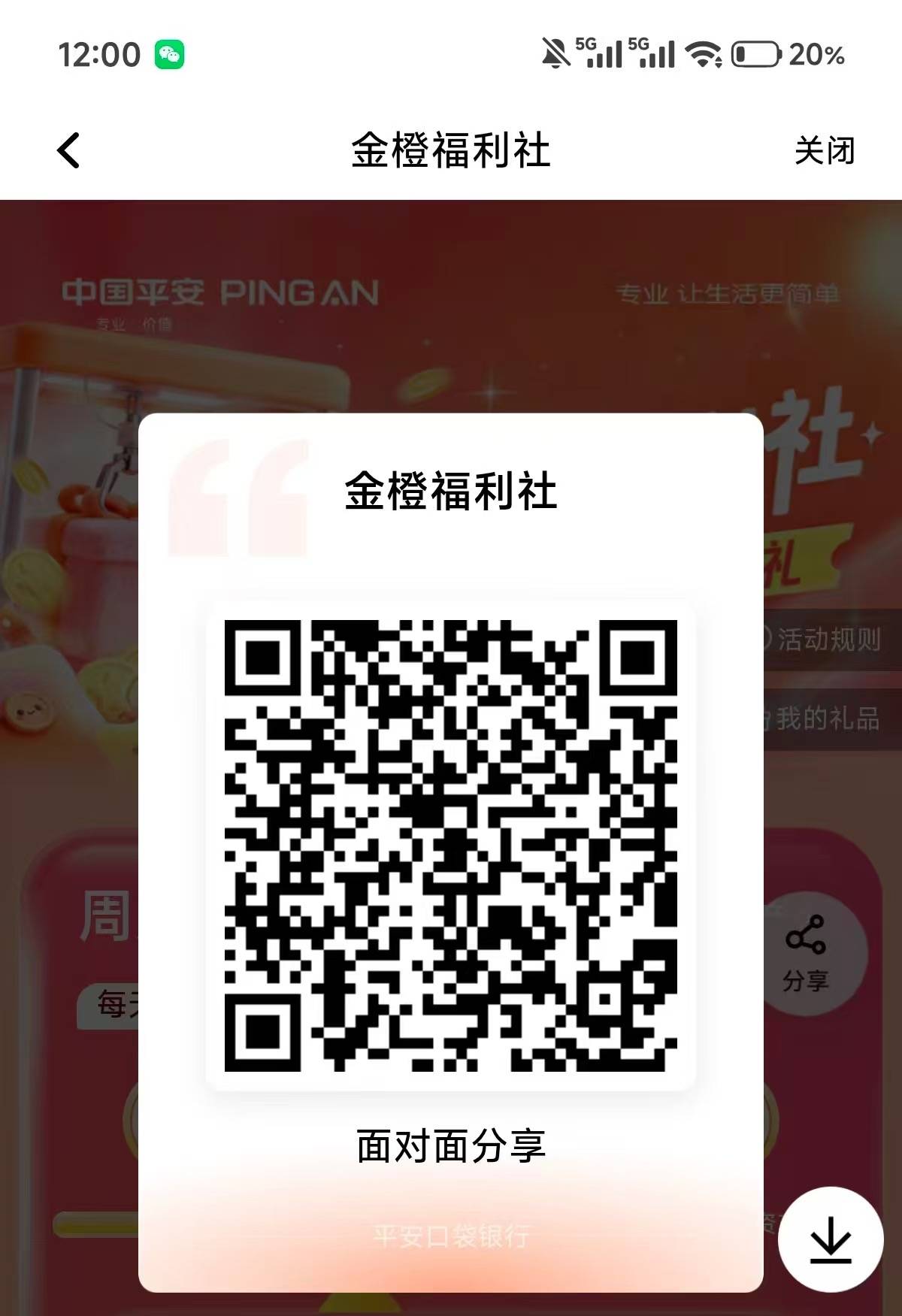Open the 分享 share button
902x1316 pixels.
coord(806,954)
